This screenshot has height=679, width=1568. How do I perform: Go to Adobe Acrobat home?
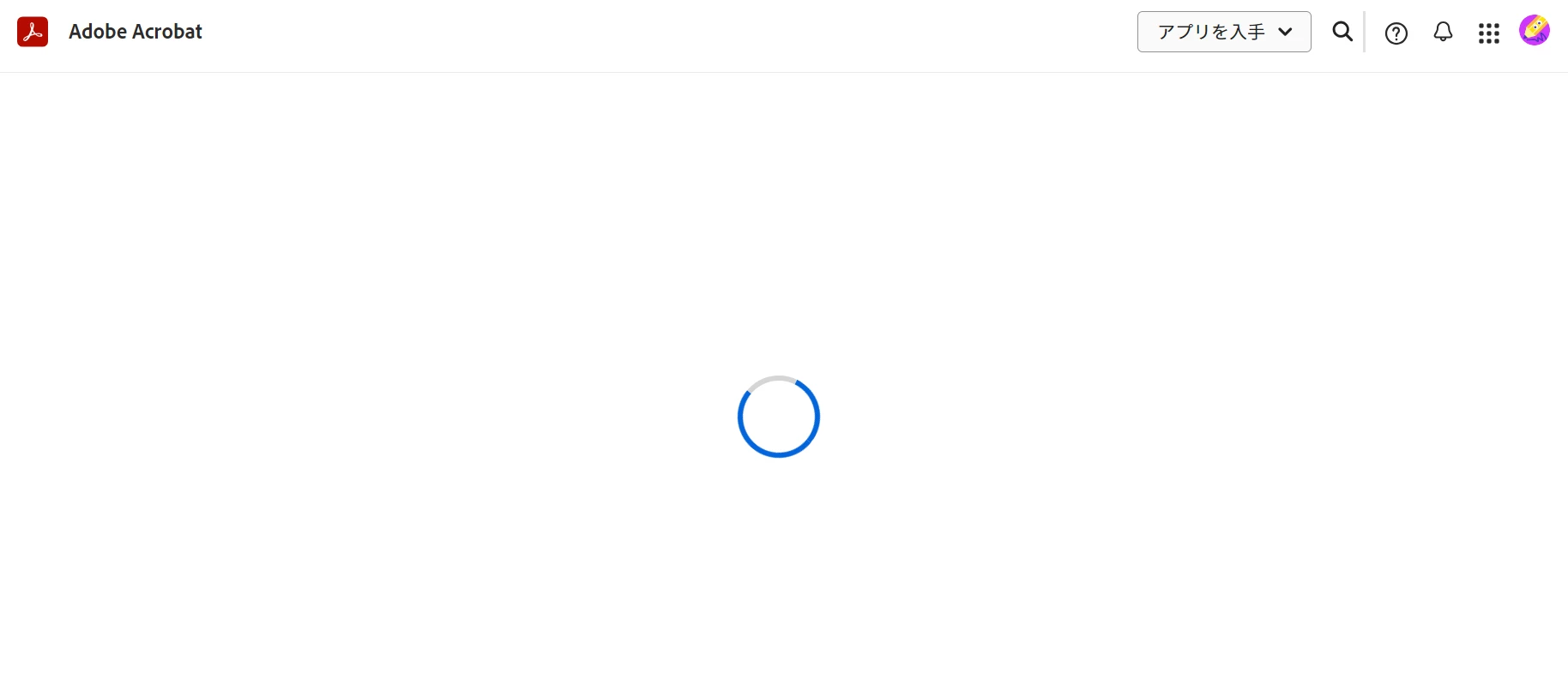[110, 32]
